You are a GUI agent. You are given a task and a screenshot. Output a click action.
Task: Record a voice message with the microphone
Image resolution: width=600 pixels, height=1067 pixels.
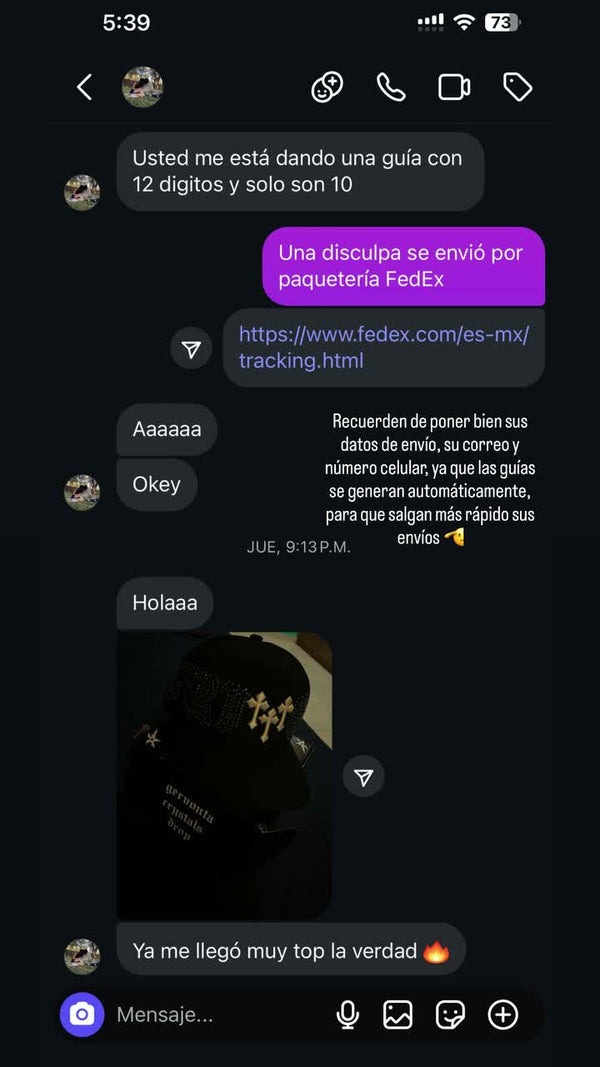348,1015
